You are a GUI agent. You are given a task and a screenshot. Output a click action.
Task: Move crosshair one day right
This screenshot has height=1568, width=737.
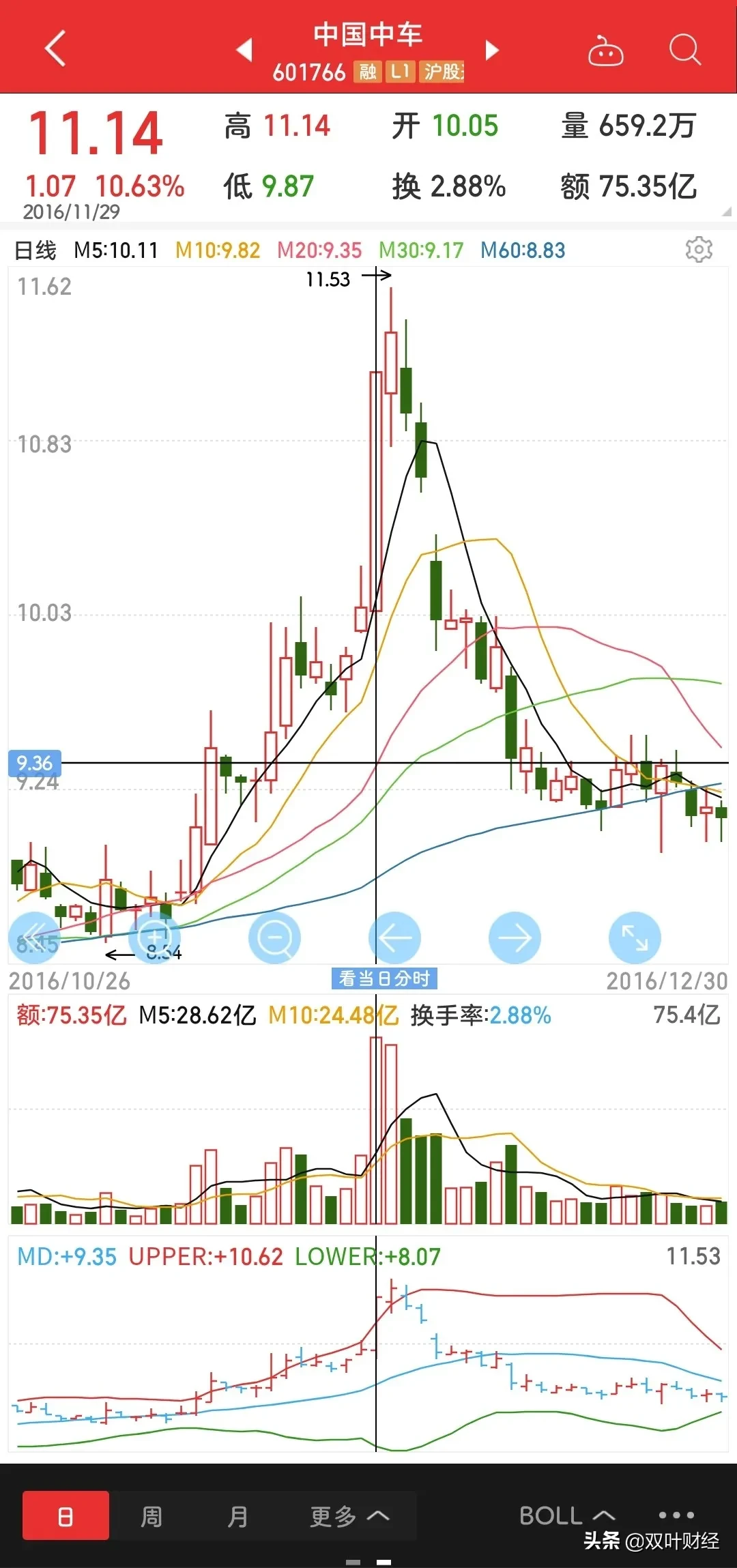click(x=515, y=938)
